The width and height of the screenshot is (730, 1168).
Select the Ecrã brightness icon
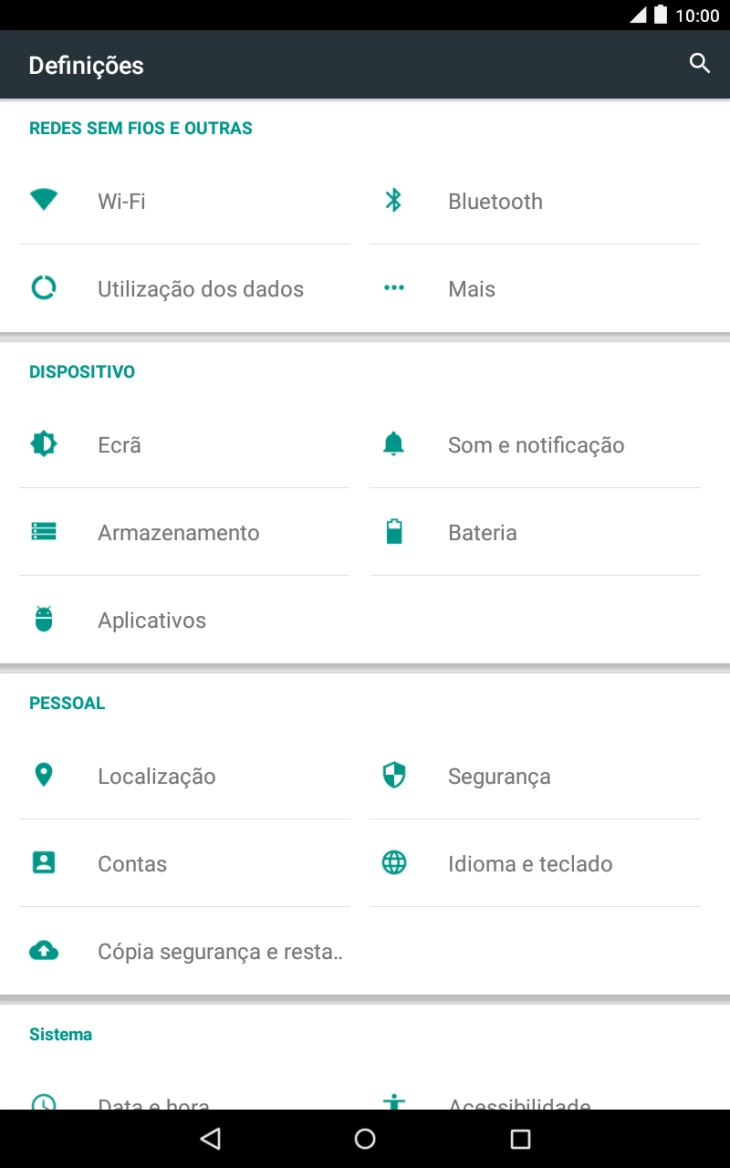(44, 444)
